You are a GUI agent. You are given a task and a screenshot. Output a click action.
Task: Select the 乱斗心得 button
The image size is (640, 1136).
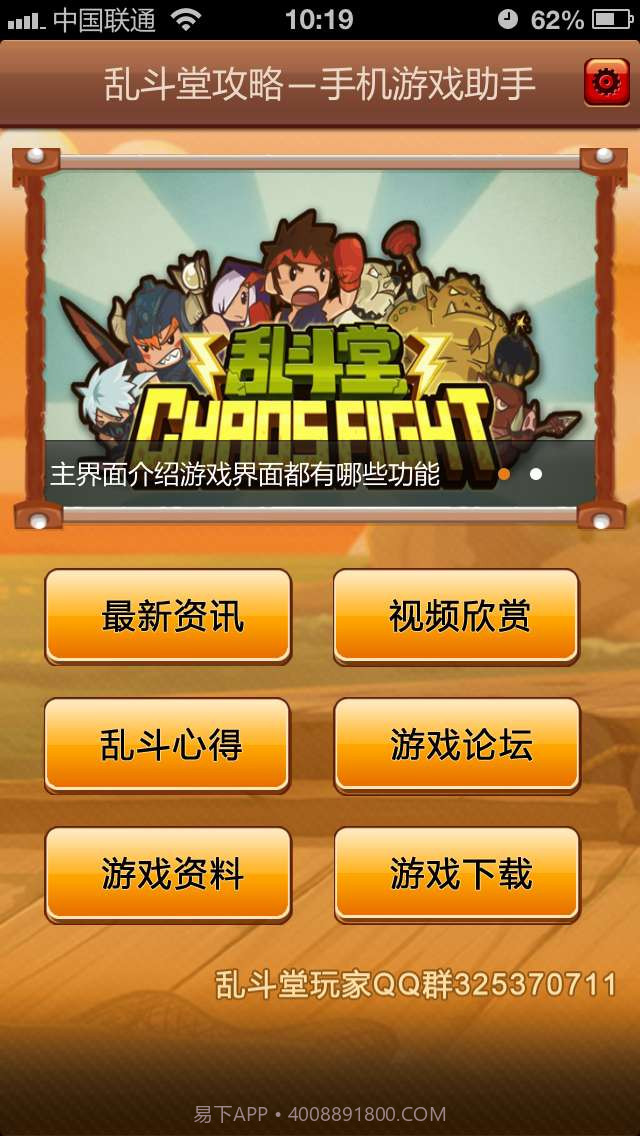[x=168, y=745]
